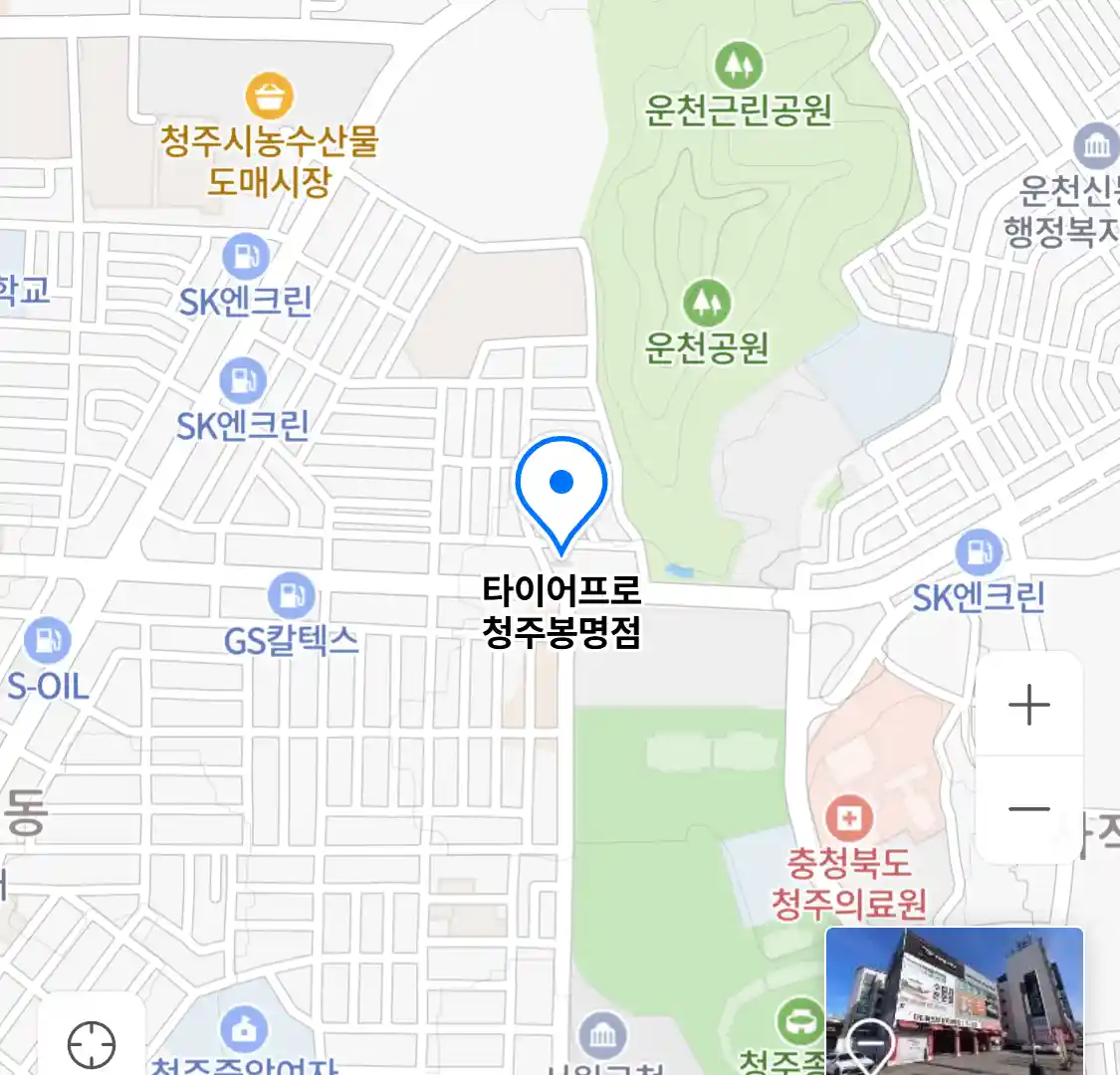Select the 운천공원 park marker

tap(707, 303)
